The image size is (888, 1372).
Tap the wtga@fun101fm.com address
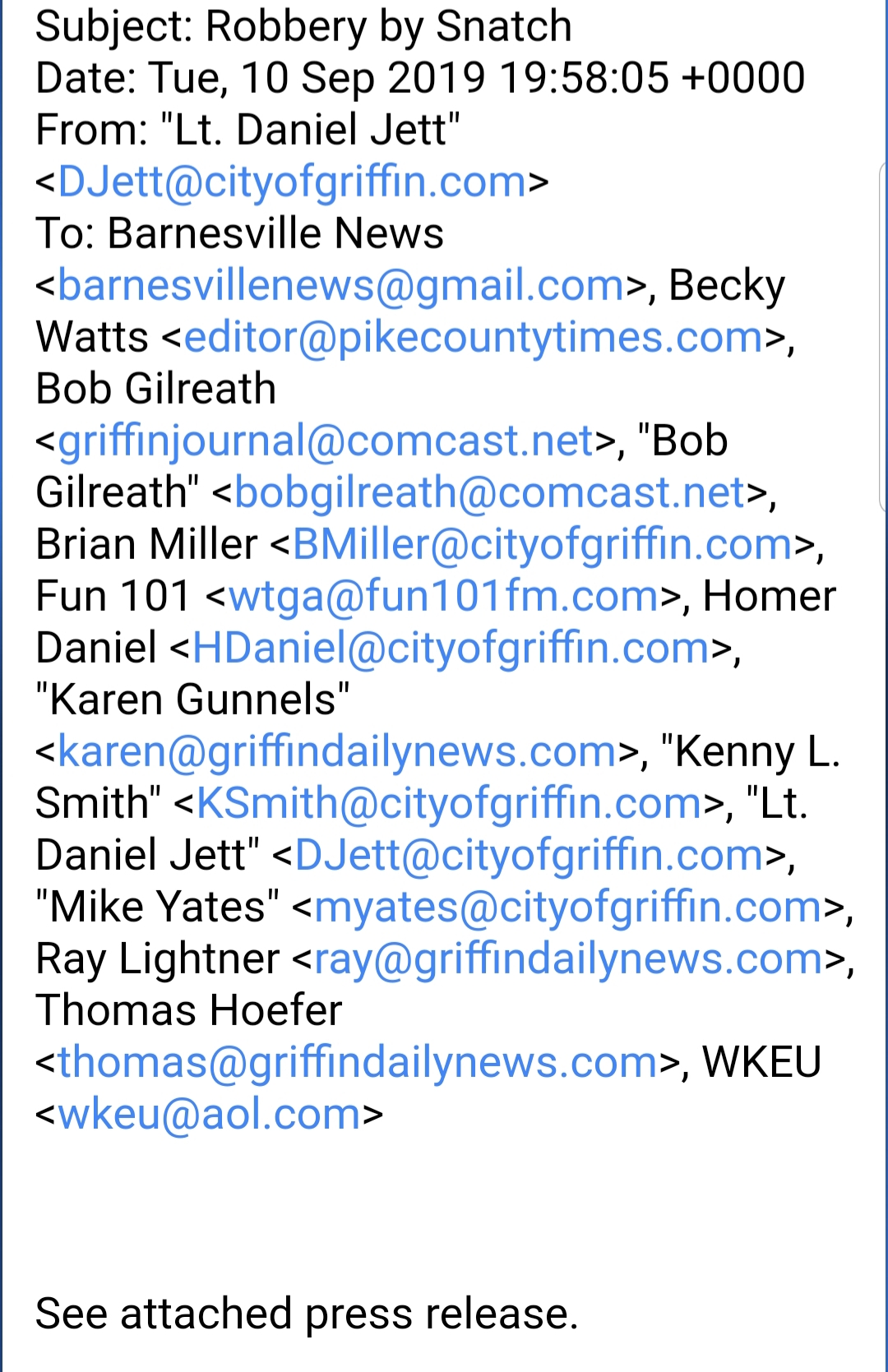pos(443,596)
